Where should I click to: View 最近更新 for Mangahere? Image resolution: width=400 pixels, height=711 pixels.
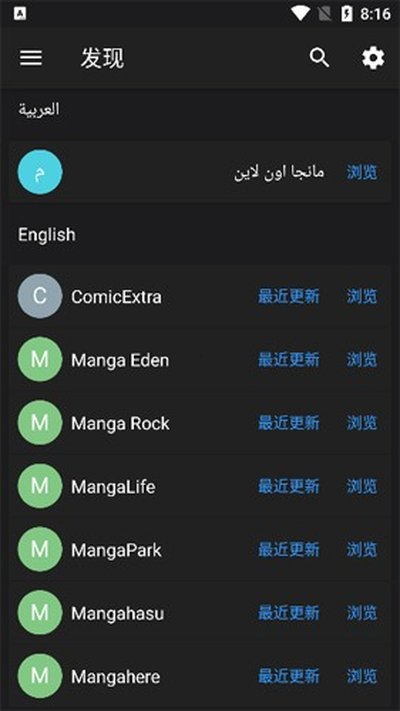click(x=289, y=676)
